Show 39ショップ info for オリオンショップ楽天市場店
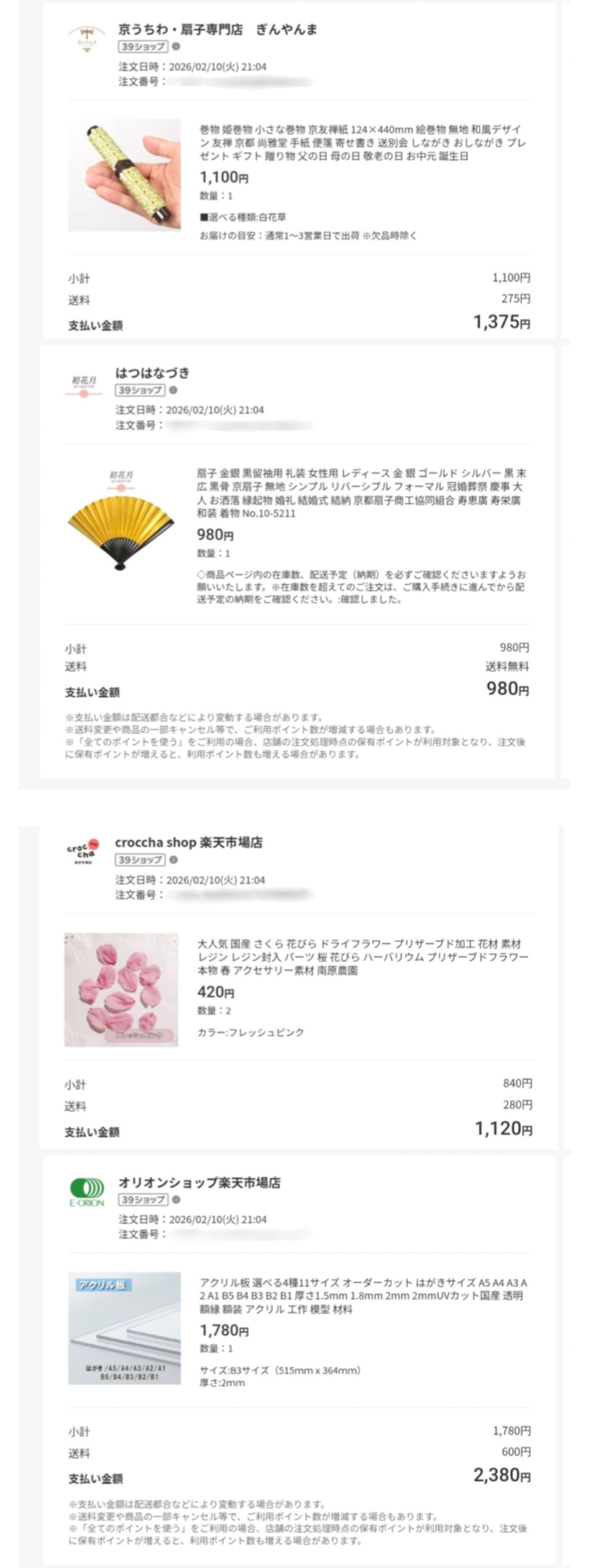 [176, 1199]
